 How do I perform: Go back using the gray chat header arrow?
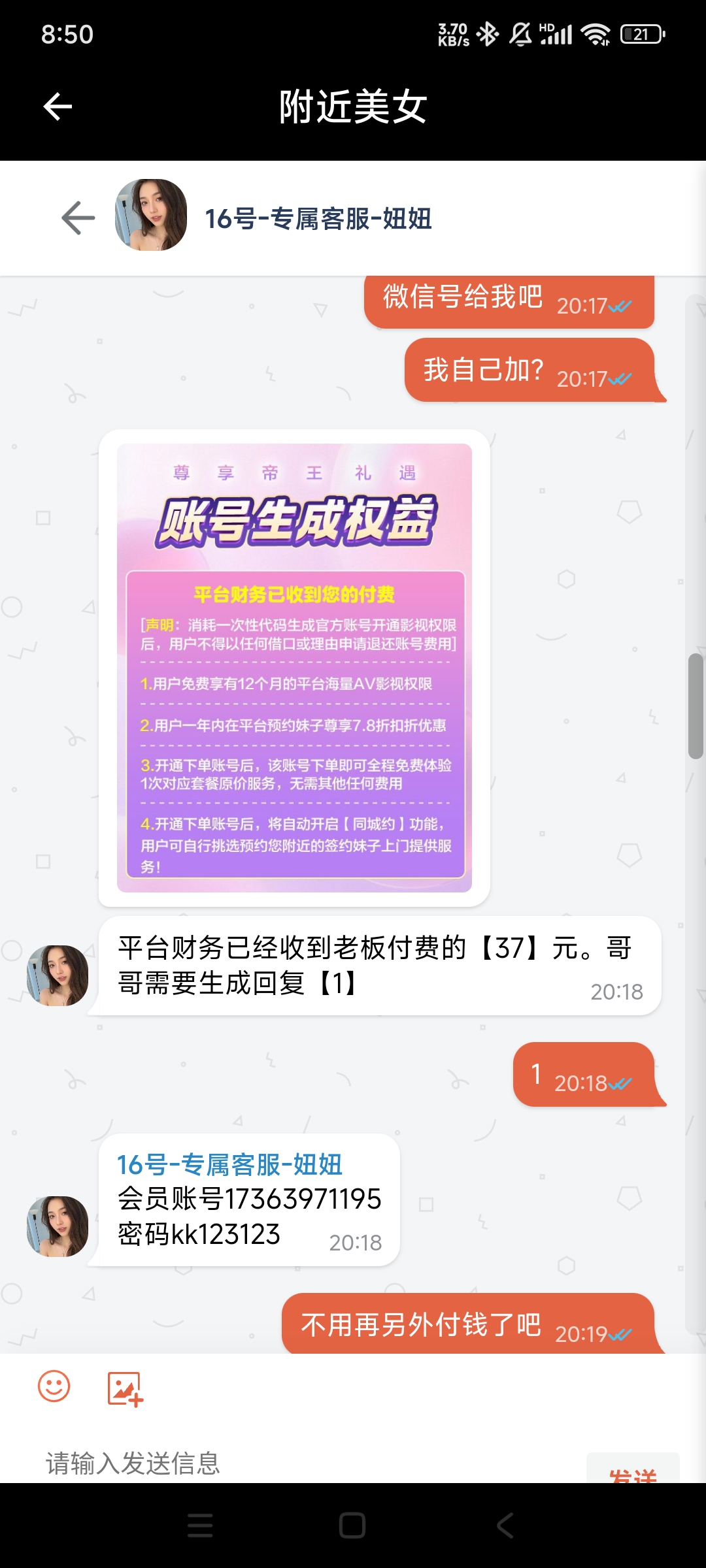[78, 218]
